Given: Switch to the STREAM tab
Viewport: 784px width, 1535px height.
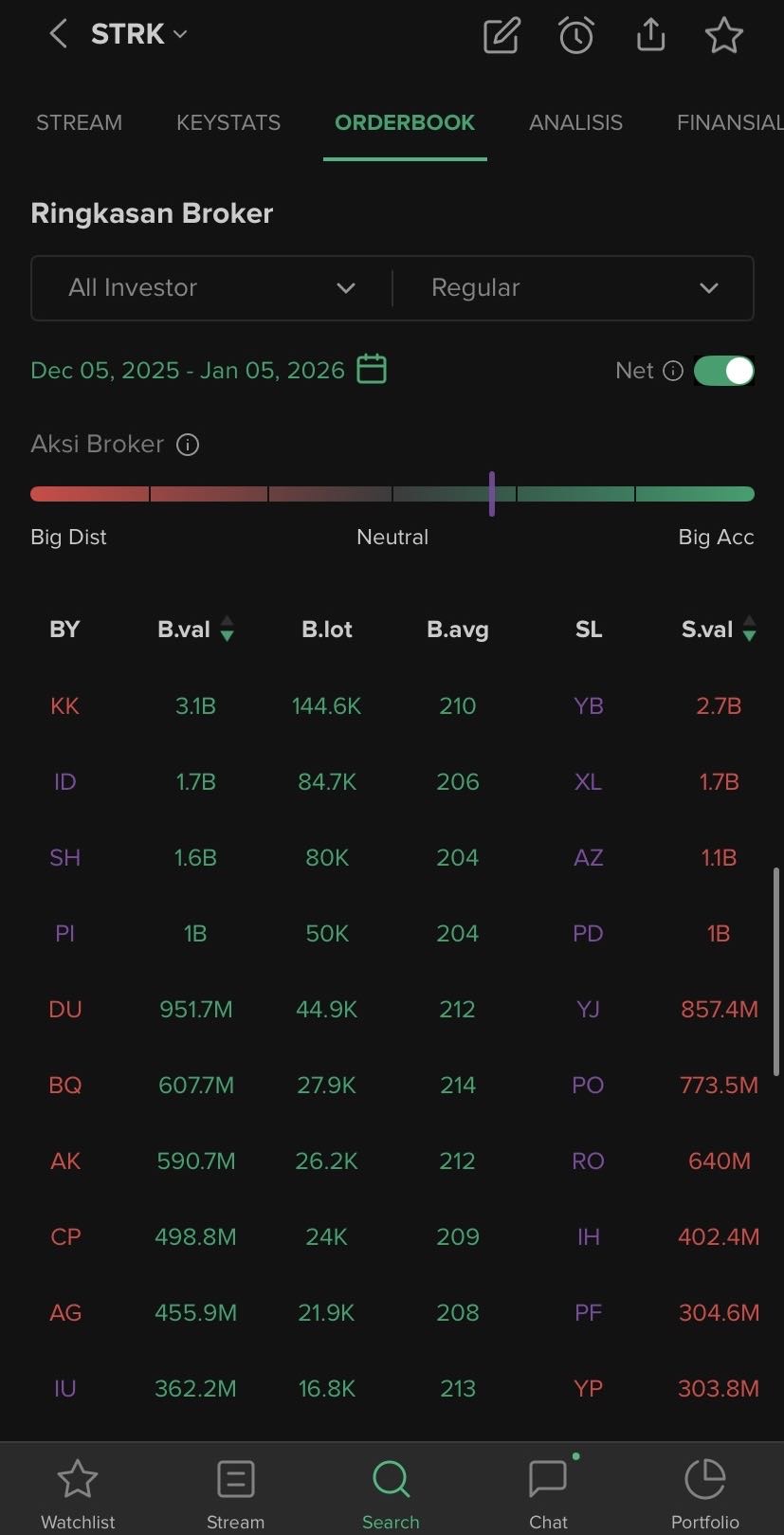Looking at the screenshot, I should point(79,122).
